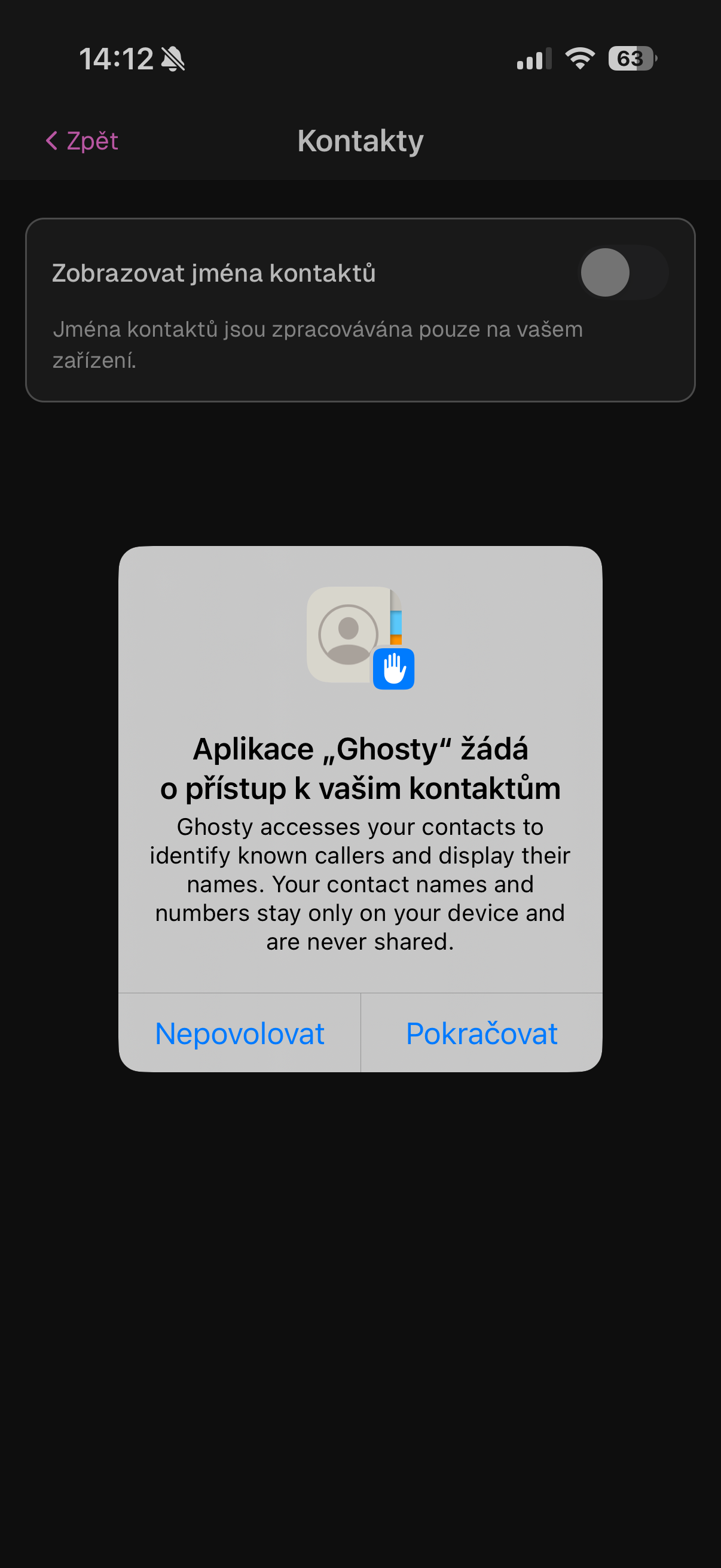Toggle Zobrazovat jména kontaktů switch

[622, 273]
